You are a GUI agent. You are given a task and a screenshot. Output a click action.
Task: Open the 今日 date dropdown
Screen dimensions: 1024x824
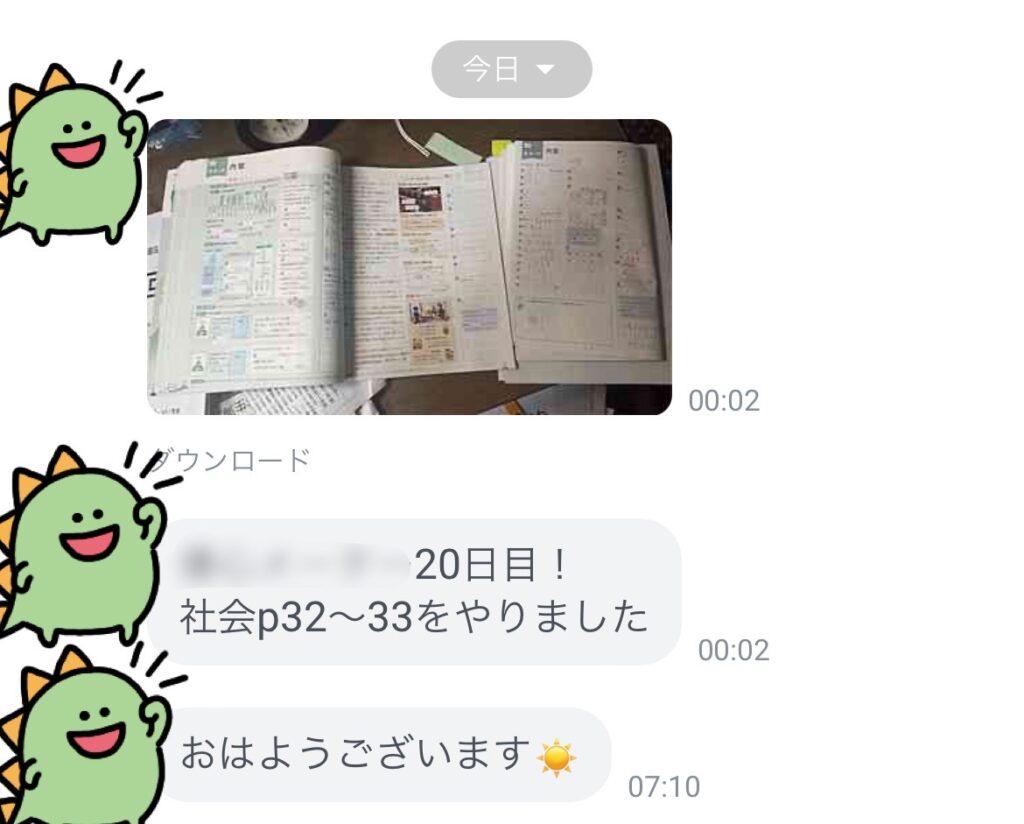pyautogui.click(x=511, y=69)
